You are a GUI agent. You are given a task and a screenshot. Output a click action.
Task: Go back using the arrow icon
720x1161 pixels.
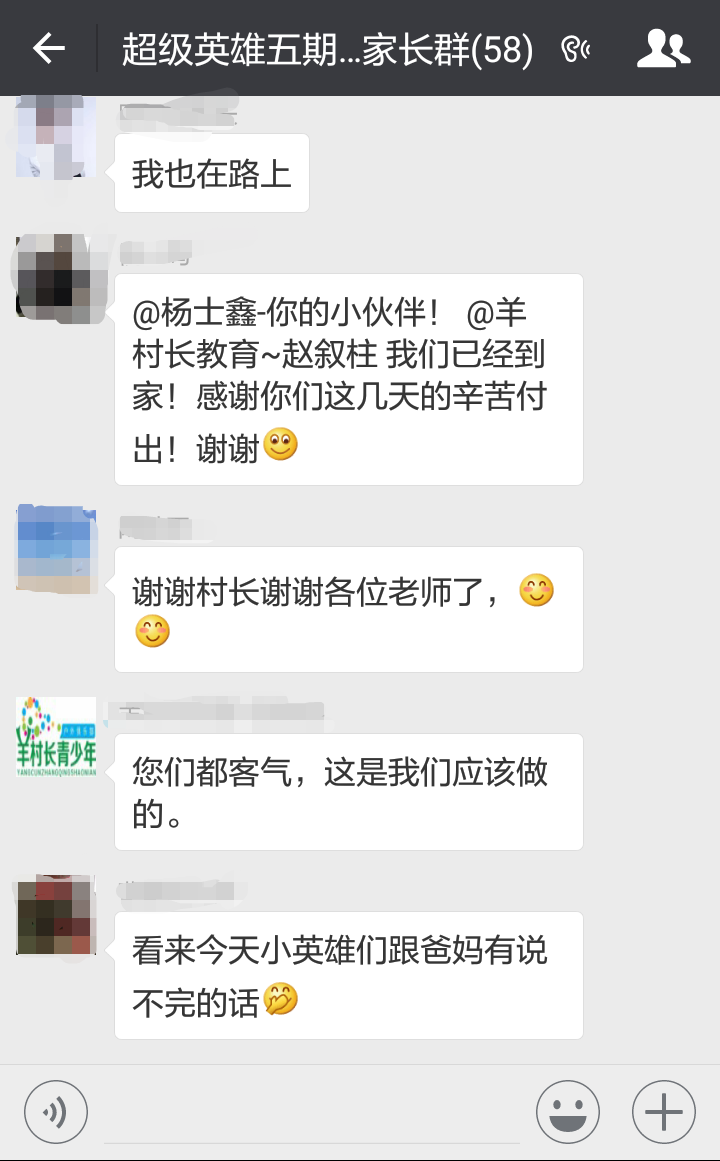[x=49, y=49]
